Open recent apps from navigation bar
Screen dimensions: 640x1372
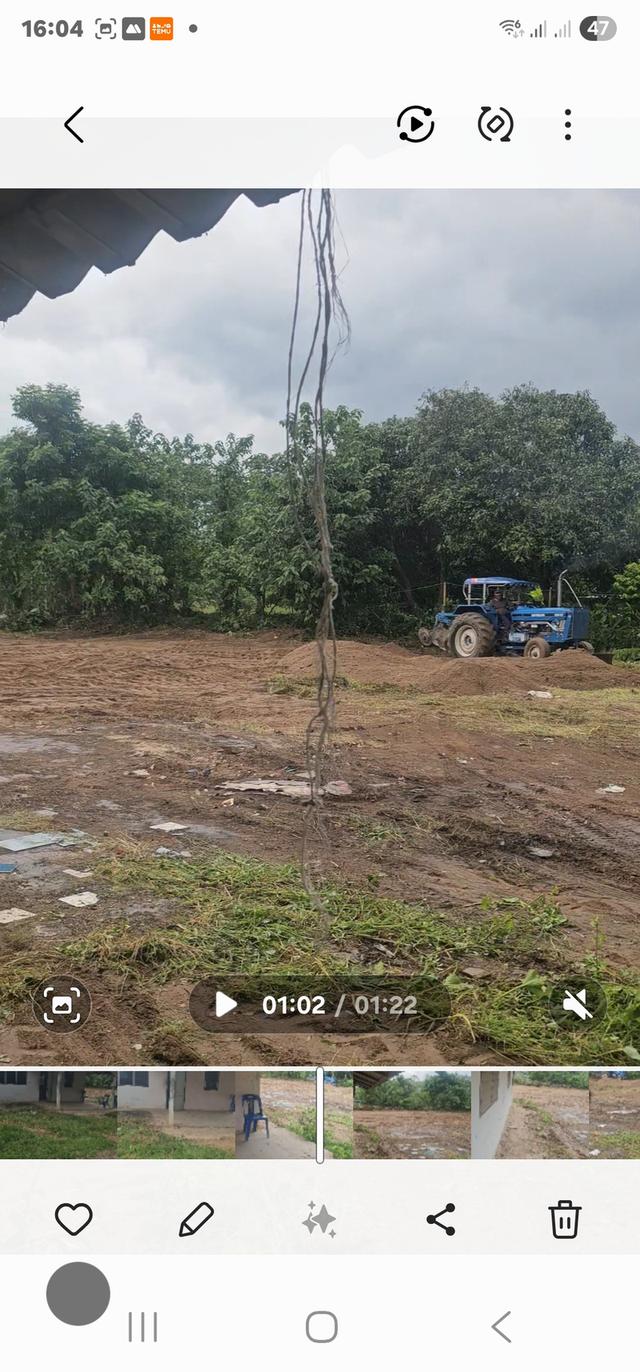pos(143,1327)
